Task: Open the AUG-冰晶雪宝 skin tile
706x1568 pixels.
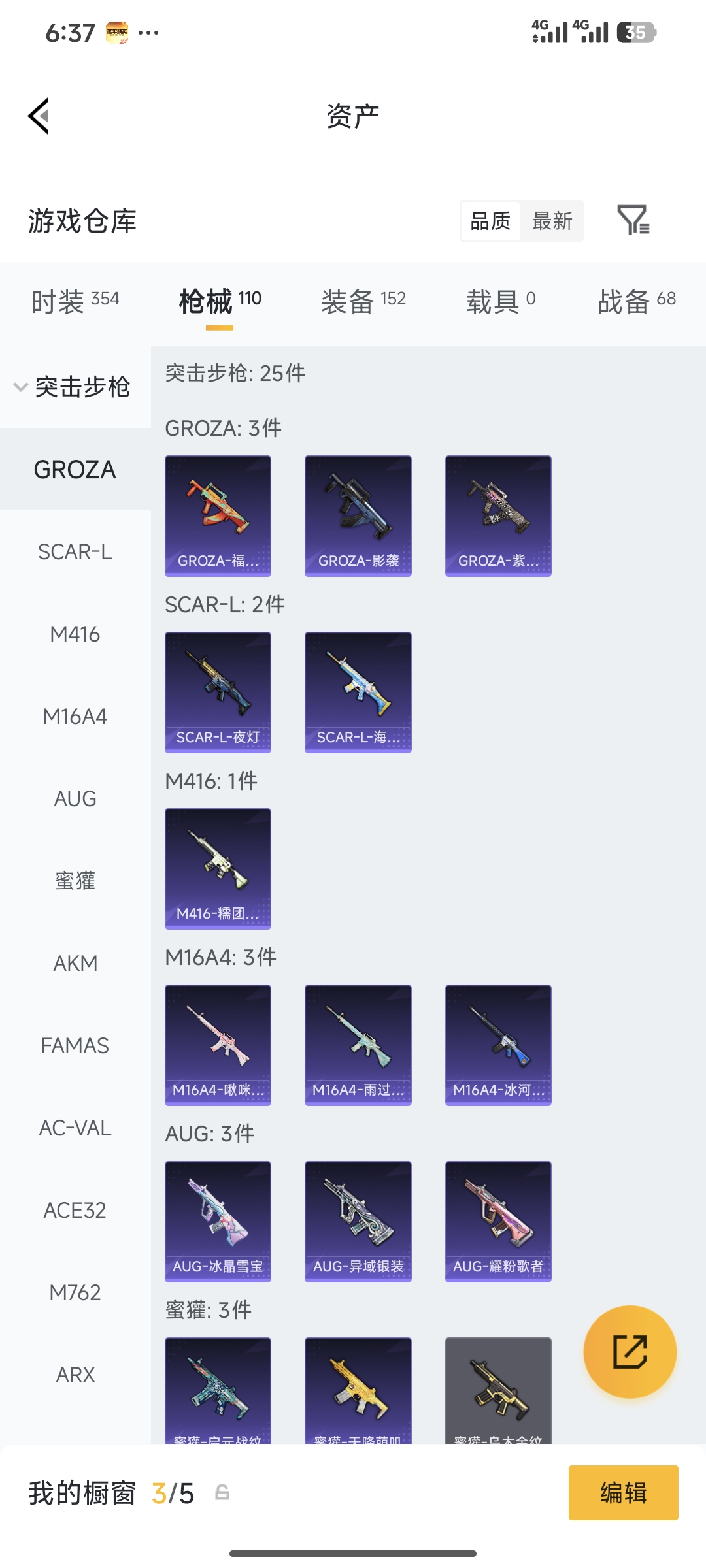Action: (x=218, y=1222)
